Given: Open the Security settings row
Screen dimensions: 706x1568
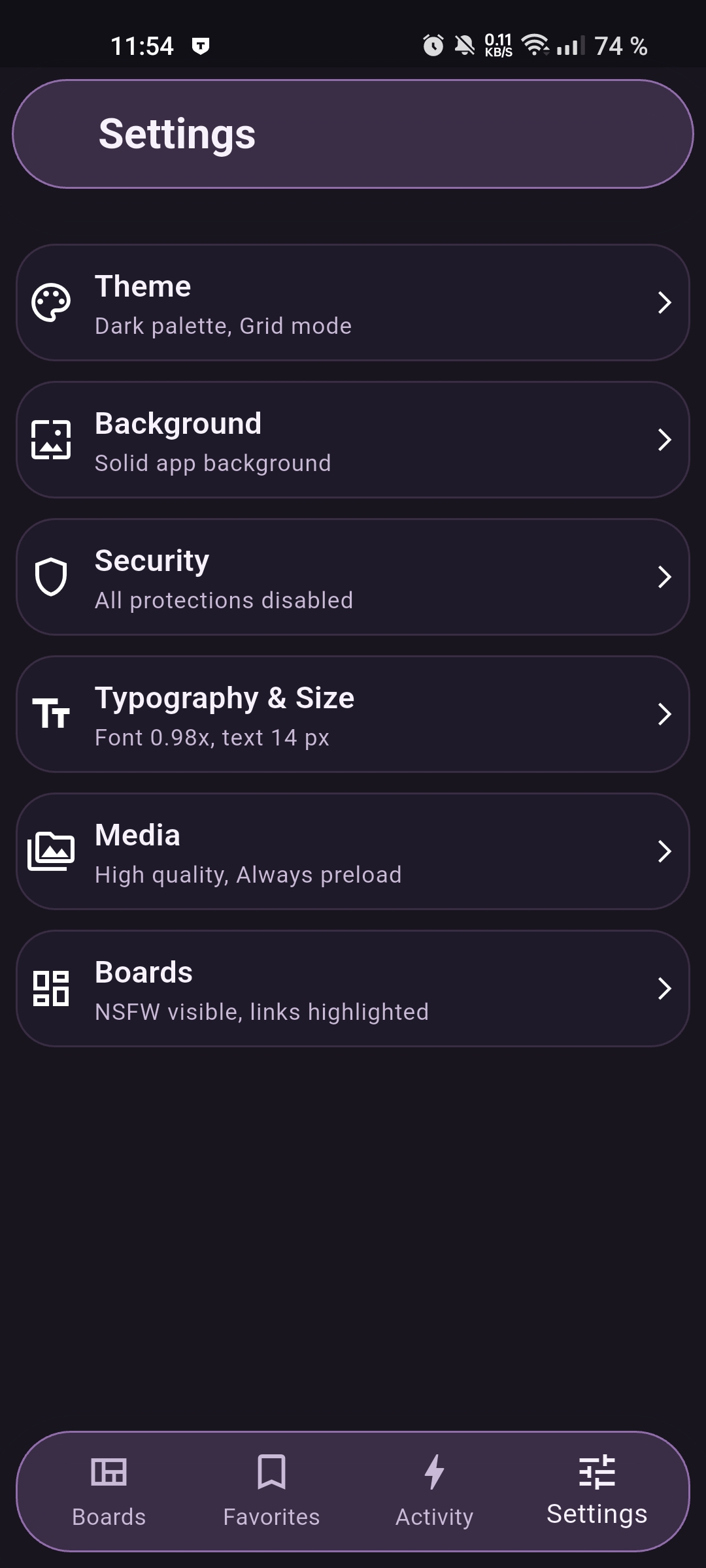Looking at the screenshot, I should (x=353, y=577).
